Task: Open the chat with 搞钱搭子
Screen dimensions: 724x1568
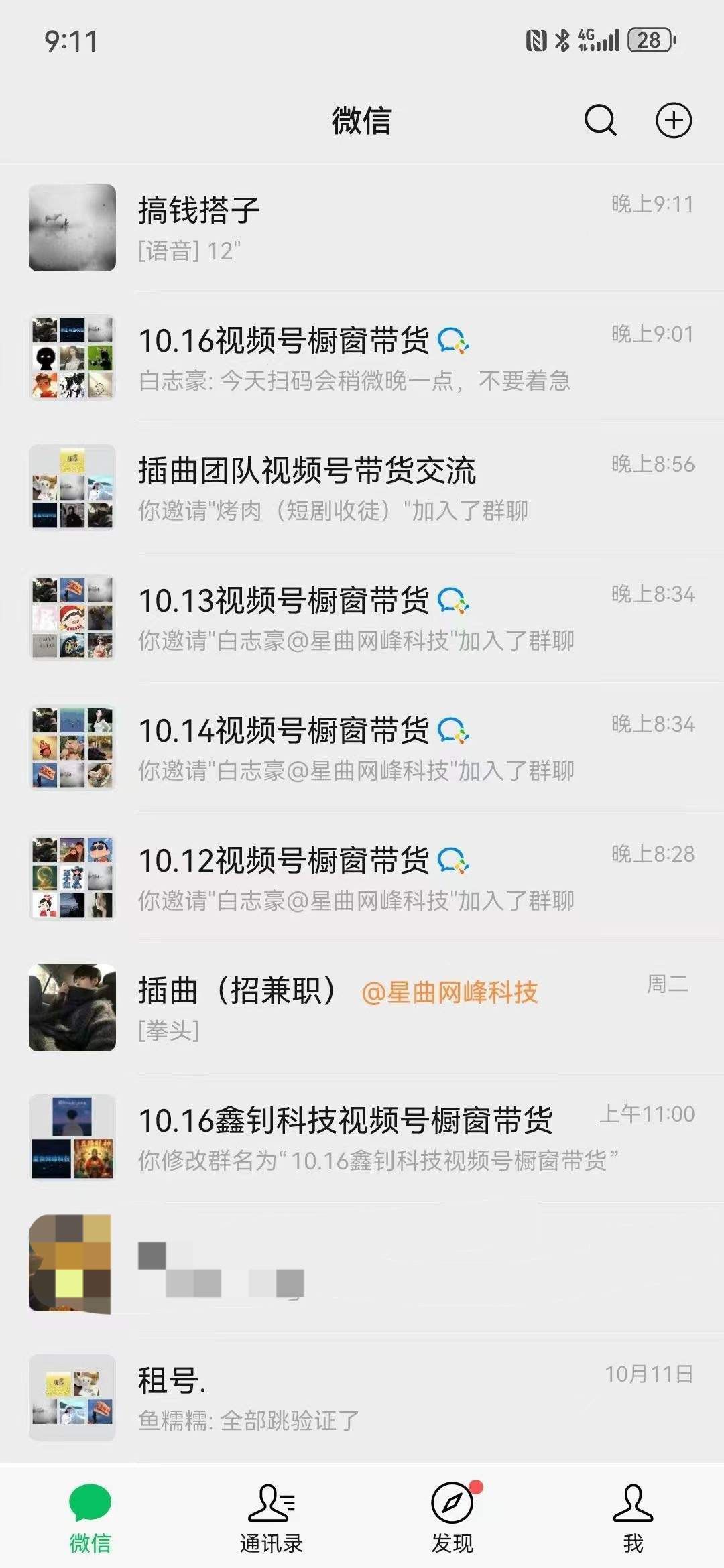Action: point(362,228)
